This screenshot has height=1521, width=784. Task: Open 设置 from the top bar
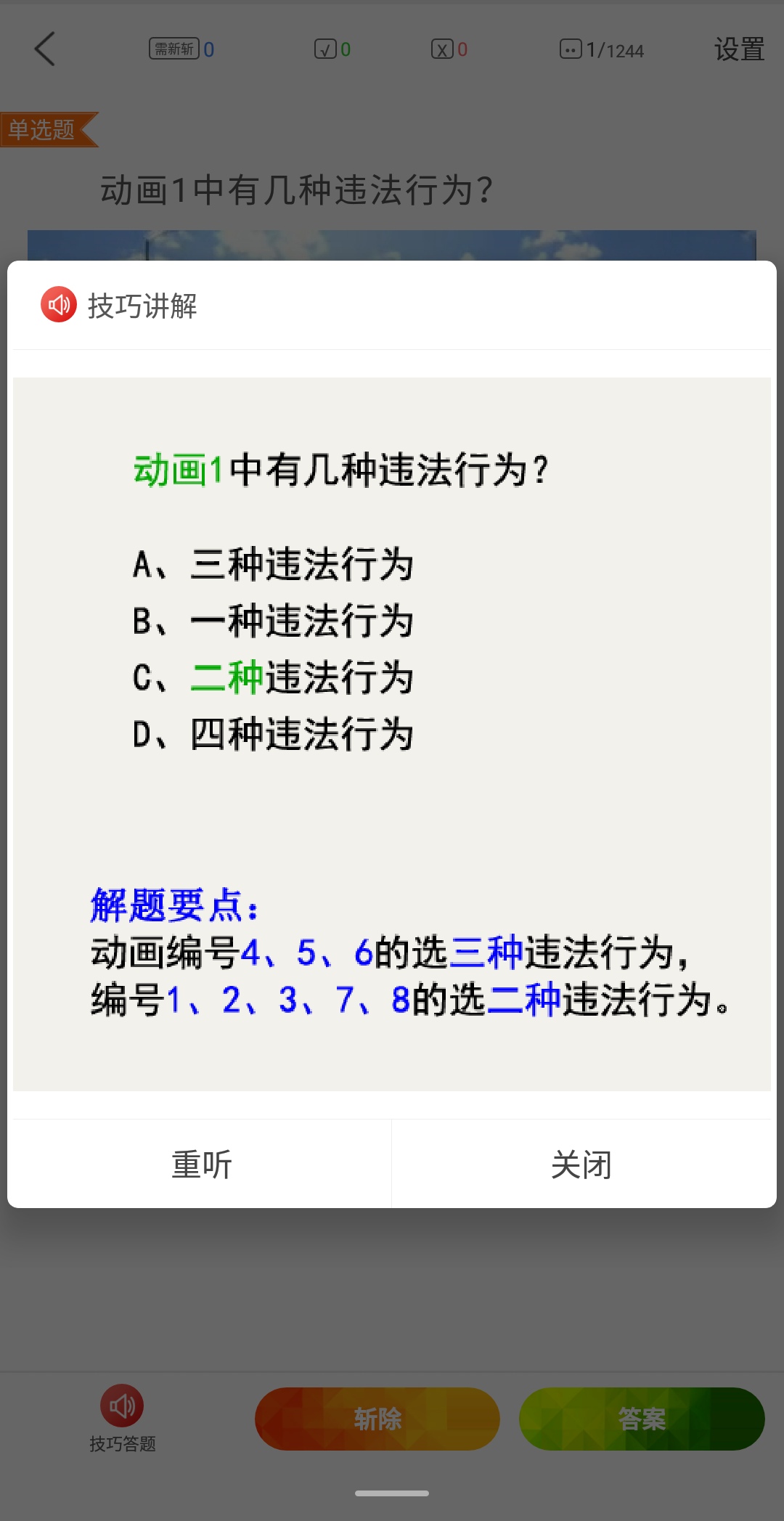[738, 49]
